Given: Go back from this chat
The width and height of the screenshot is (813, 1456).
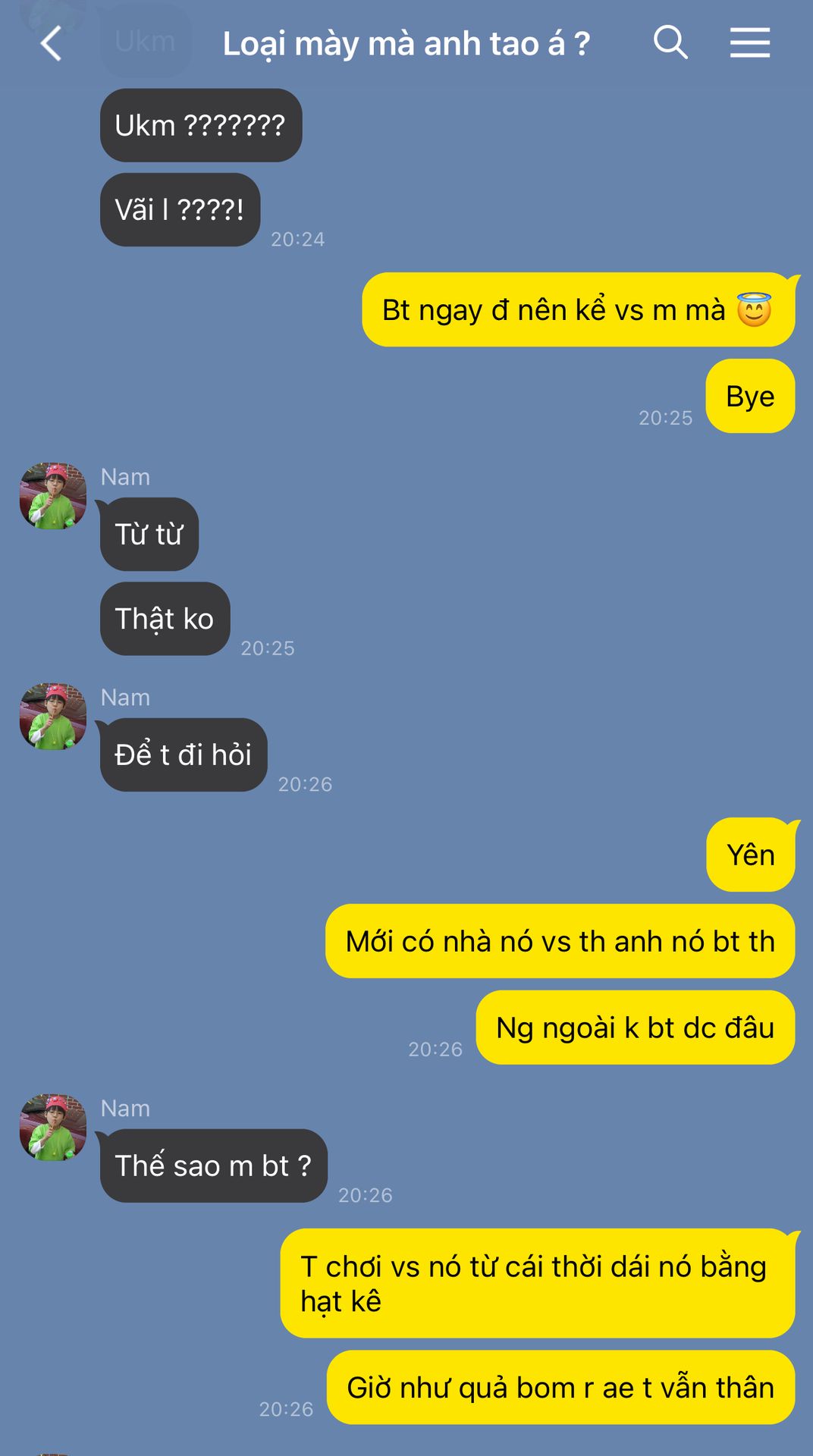Looking at the screenshot, I should [x=51, y=43].
